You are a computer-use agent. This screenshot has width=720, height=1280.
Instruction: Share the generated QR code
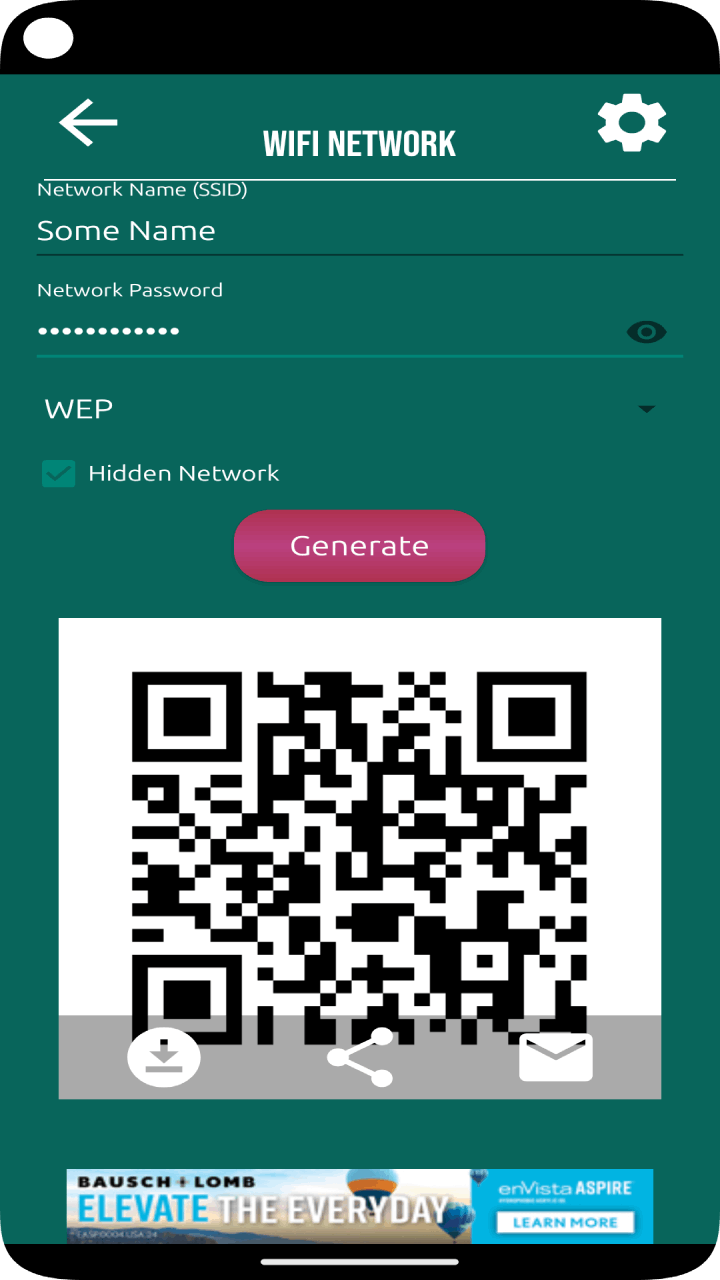click(359, 1057)
